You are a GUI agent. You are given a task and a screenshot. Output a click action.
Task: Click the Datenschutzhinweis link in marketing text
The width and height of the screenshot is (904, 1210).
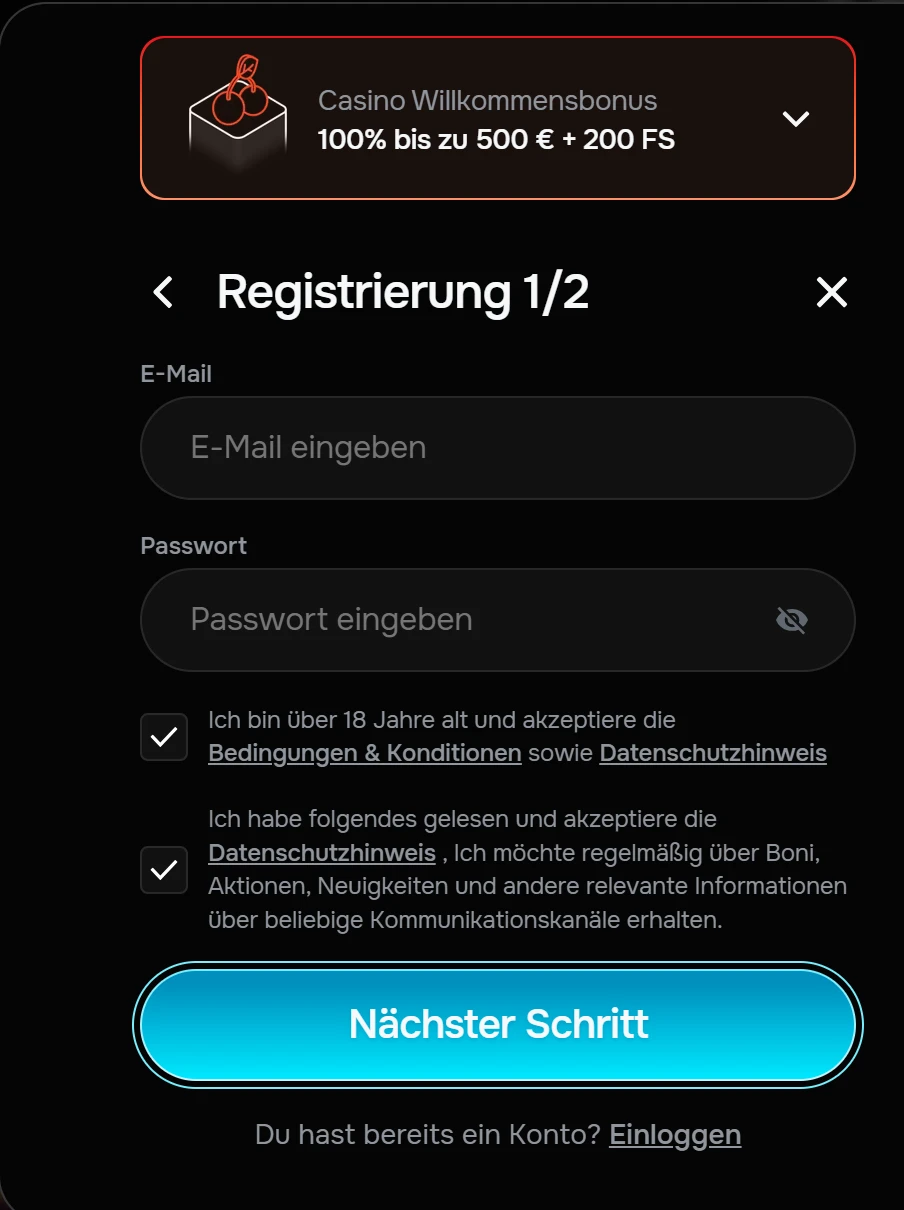pos(321,852)
